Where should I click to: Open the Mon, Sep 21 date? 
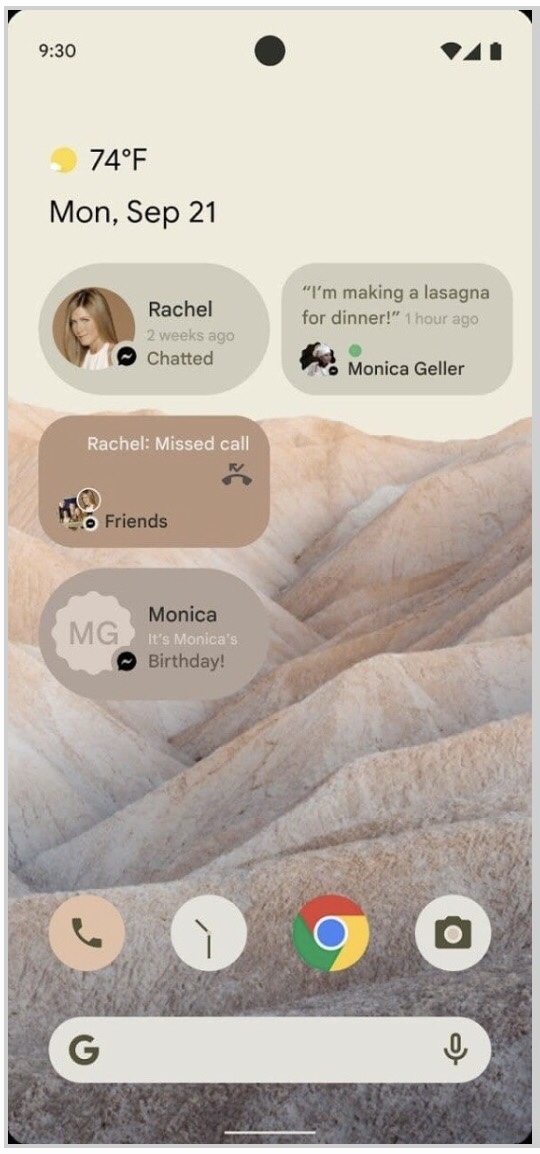point(133,213)
